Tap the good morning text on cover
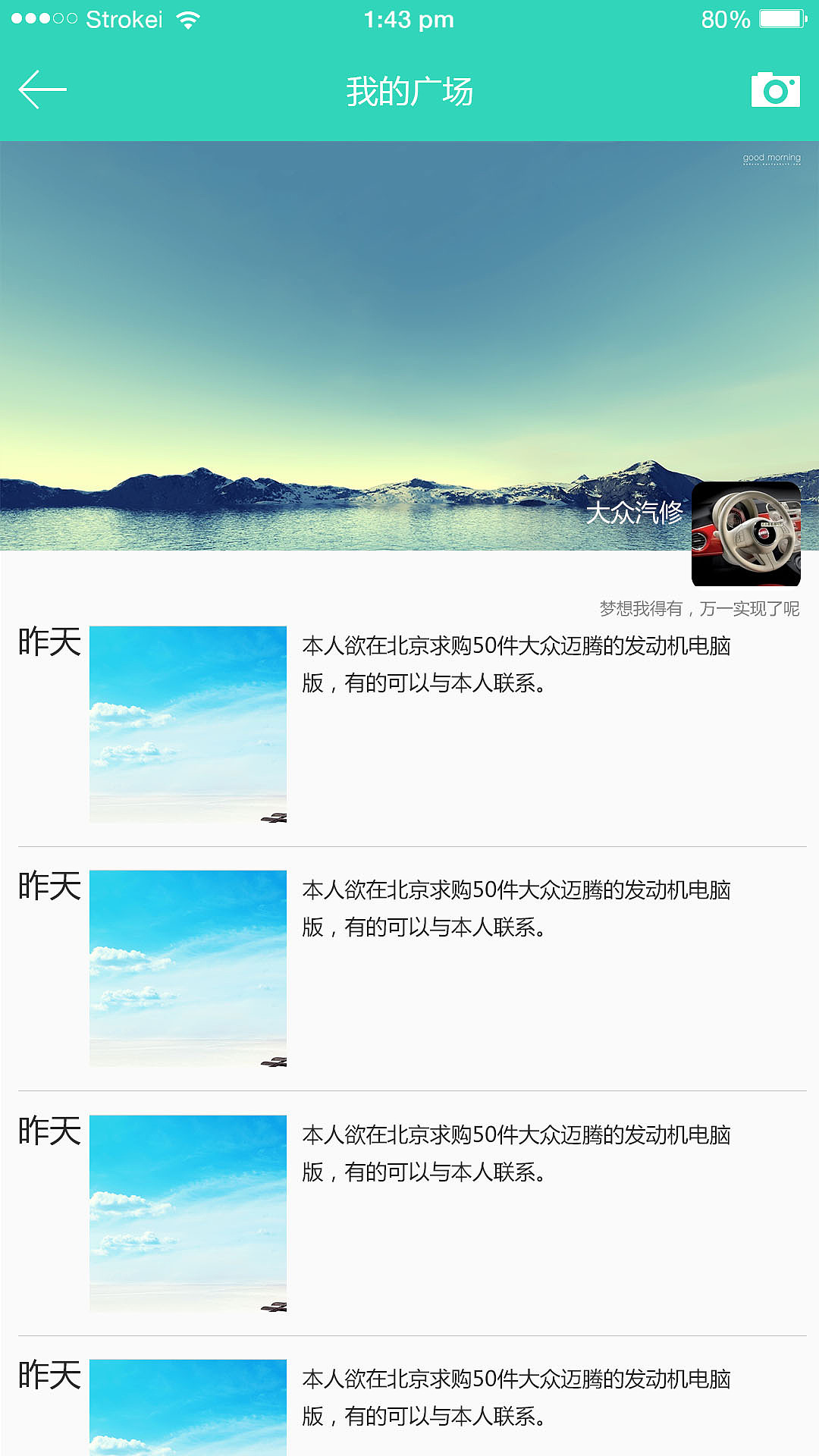 pos(771,157)
